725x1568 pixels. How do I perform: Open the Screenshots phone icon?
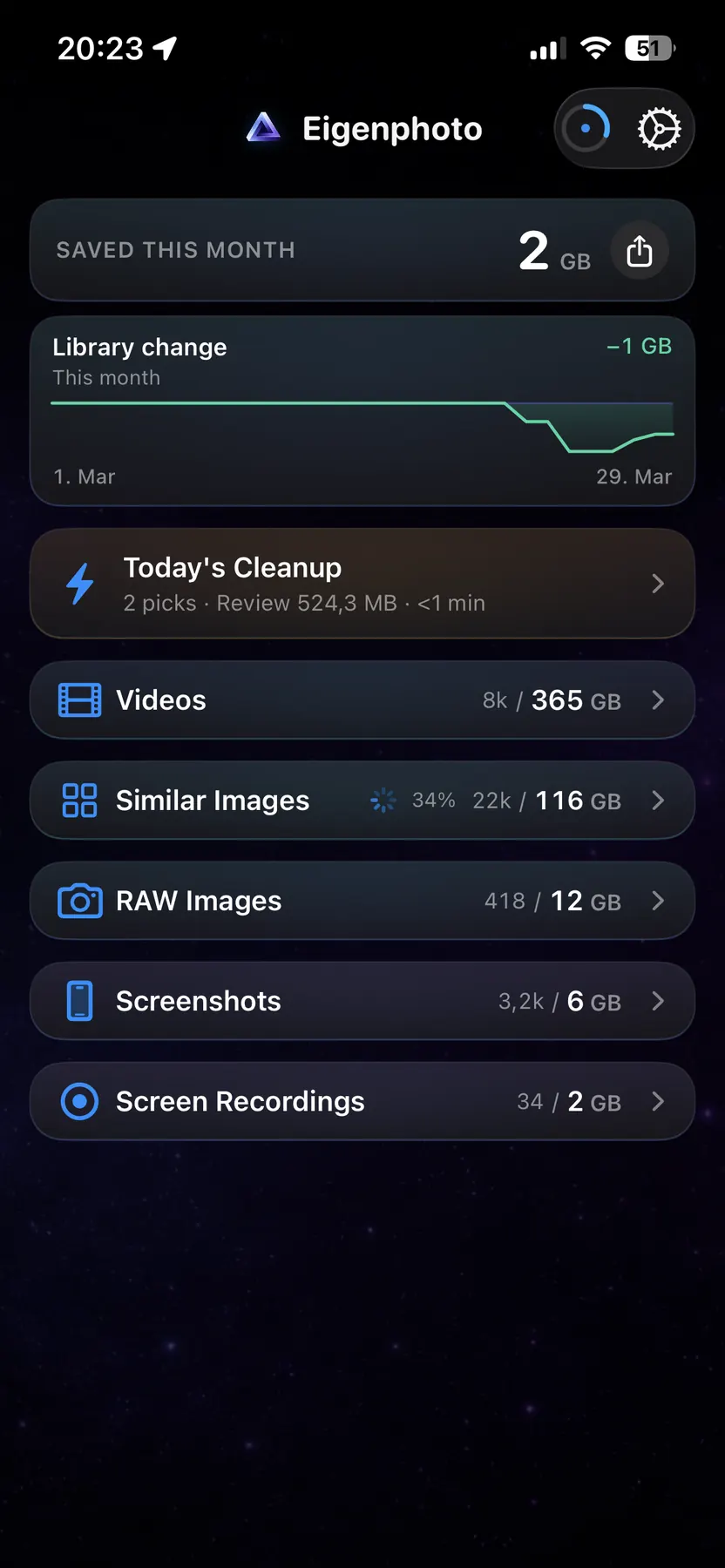[x=79, y=1001]
